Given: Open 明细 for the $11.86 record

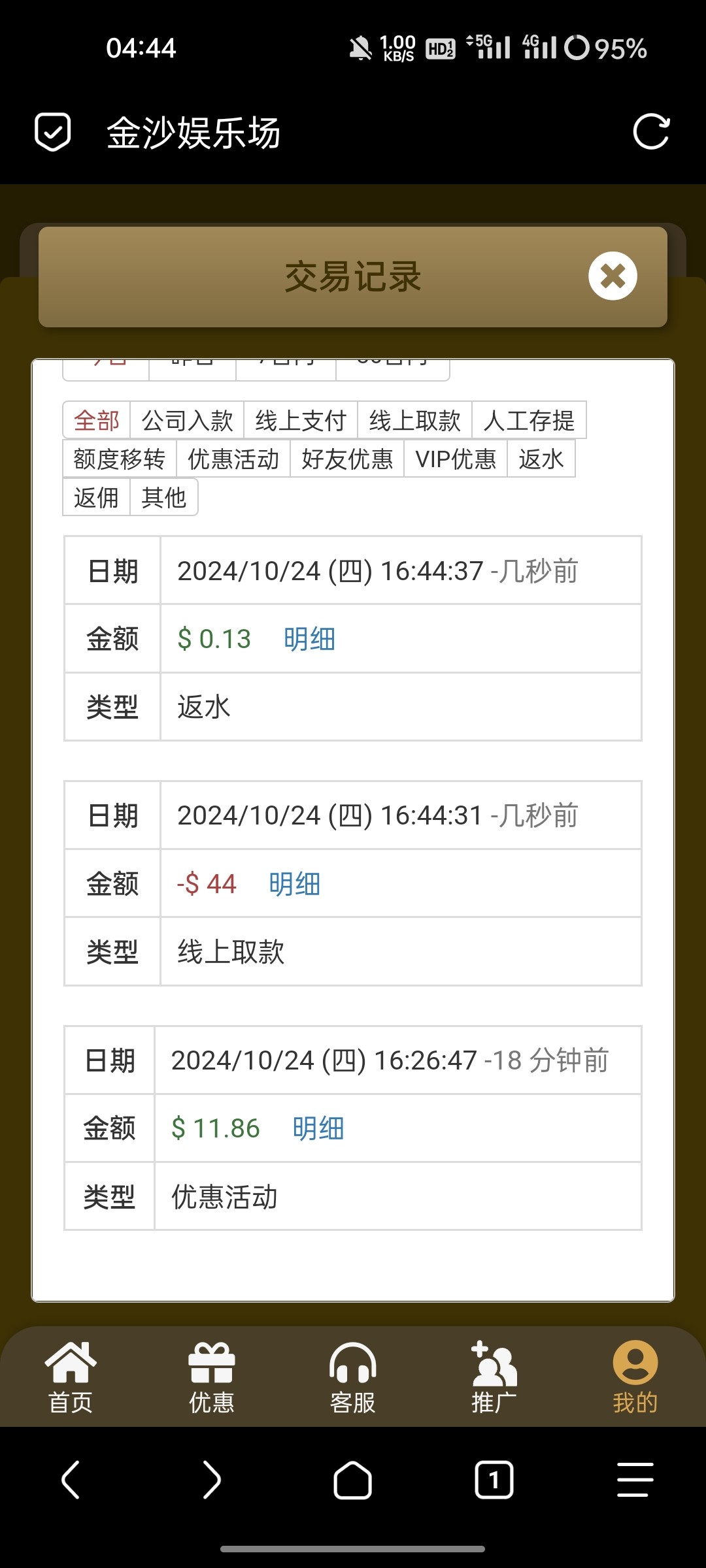Looking at the screenshot, I should (318, 1128).
